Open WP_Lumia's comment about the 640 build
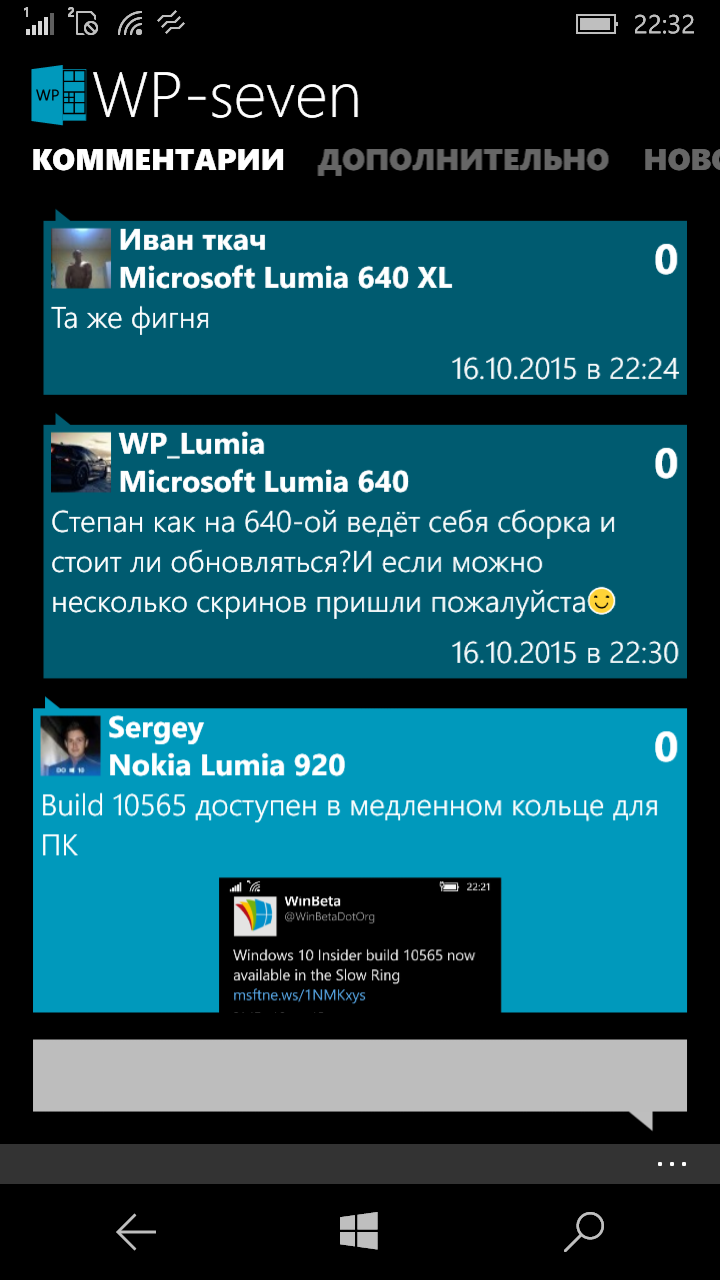 (365, 551)
